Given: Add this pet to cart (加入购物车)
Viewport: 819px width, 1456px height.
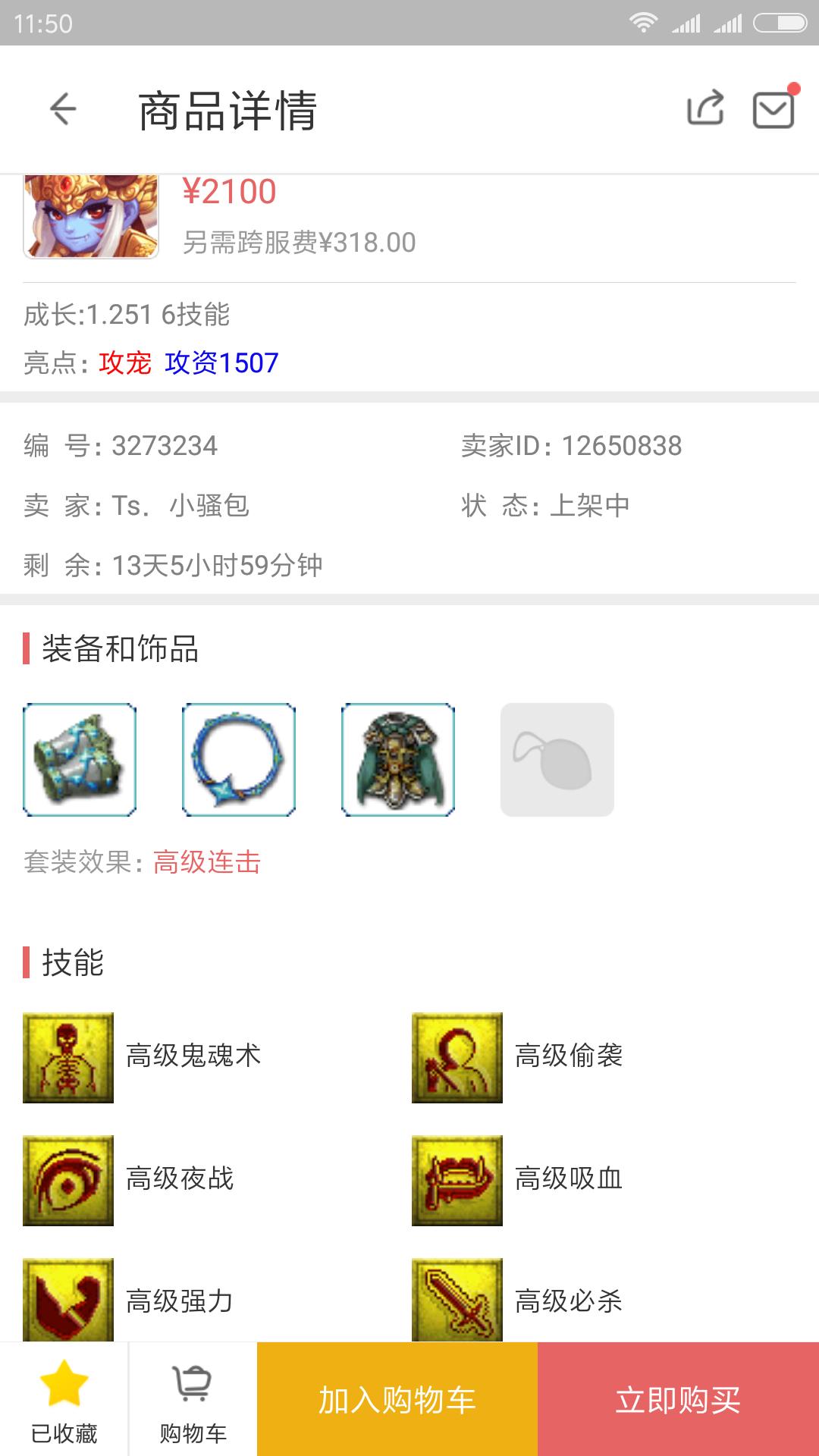Looking at the screenshot, I should (397, 1400).
